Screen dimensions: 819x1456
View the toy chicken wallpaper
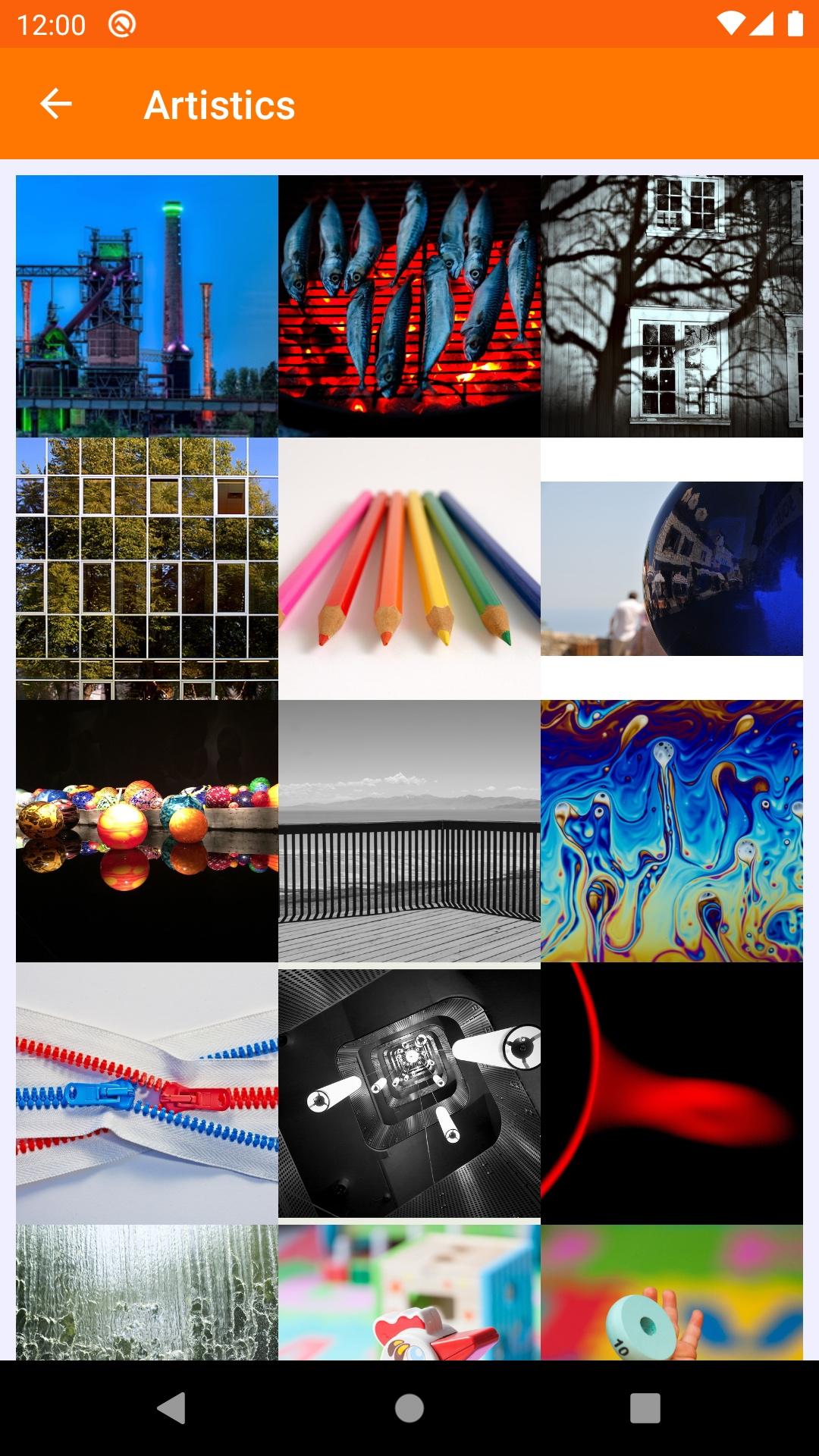(409, 1291)
